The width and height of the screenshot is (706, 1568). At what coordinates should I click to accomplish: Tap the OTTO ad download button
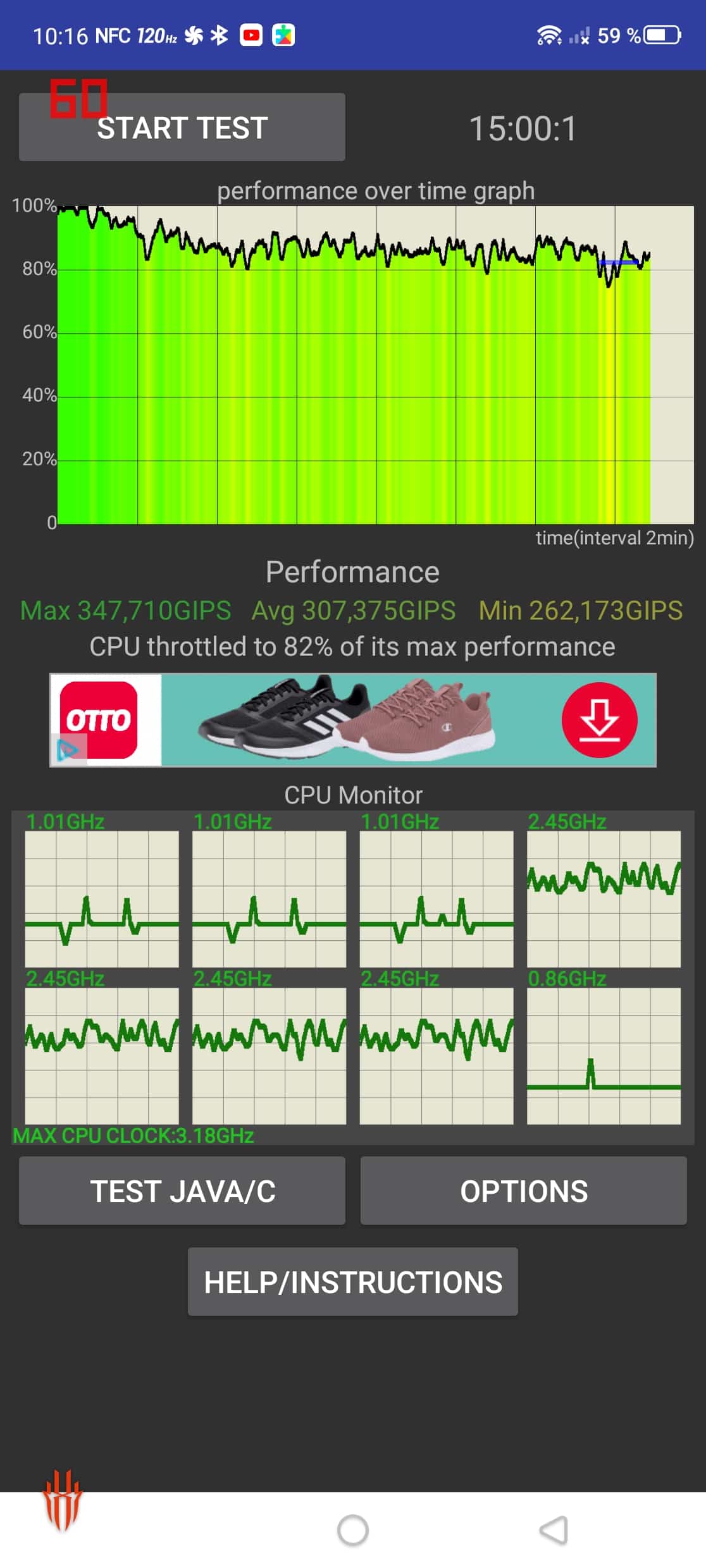pos(599,720)
